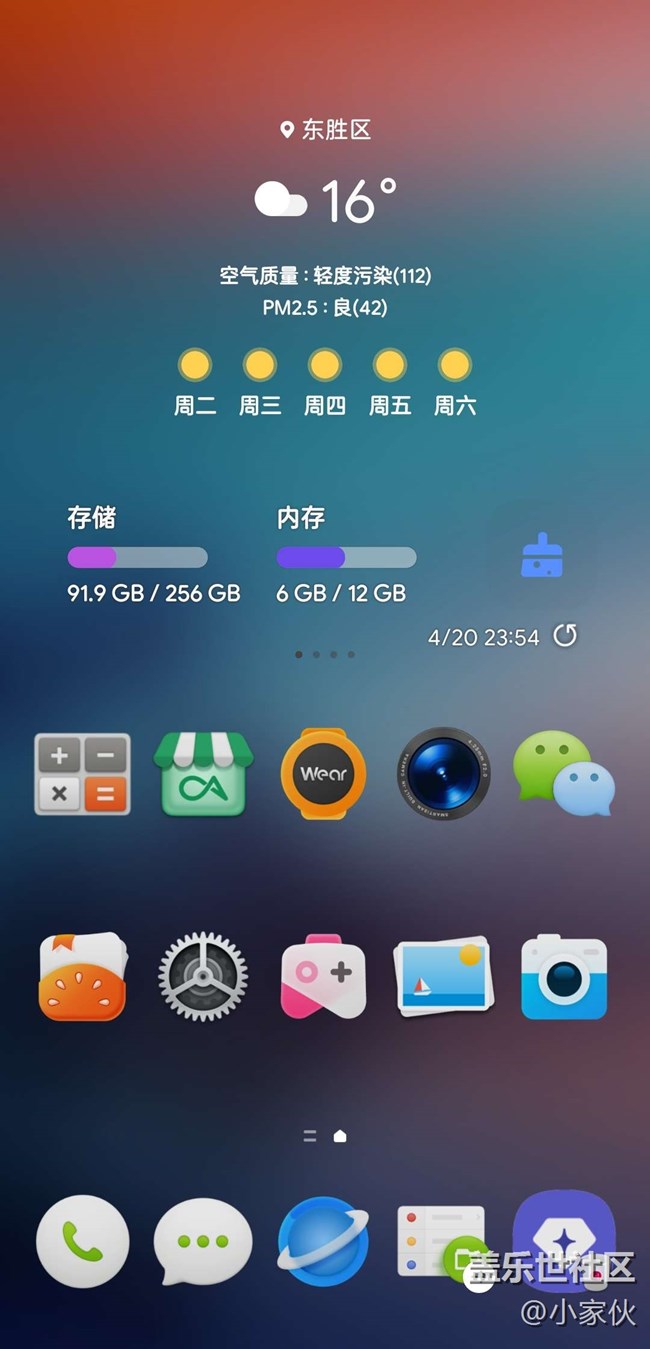Open the Calculator app
The width and height of the screenshot is (650, 1349).
coord(82,774)
